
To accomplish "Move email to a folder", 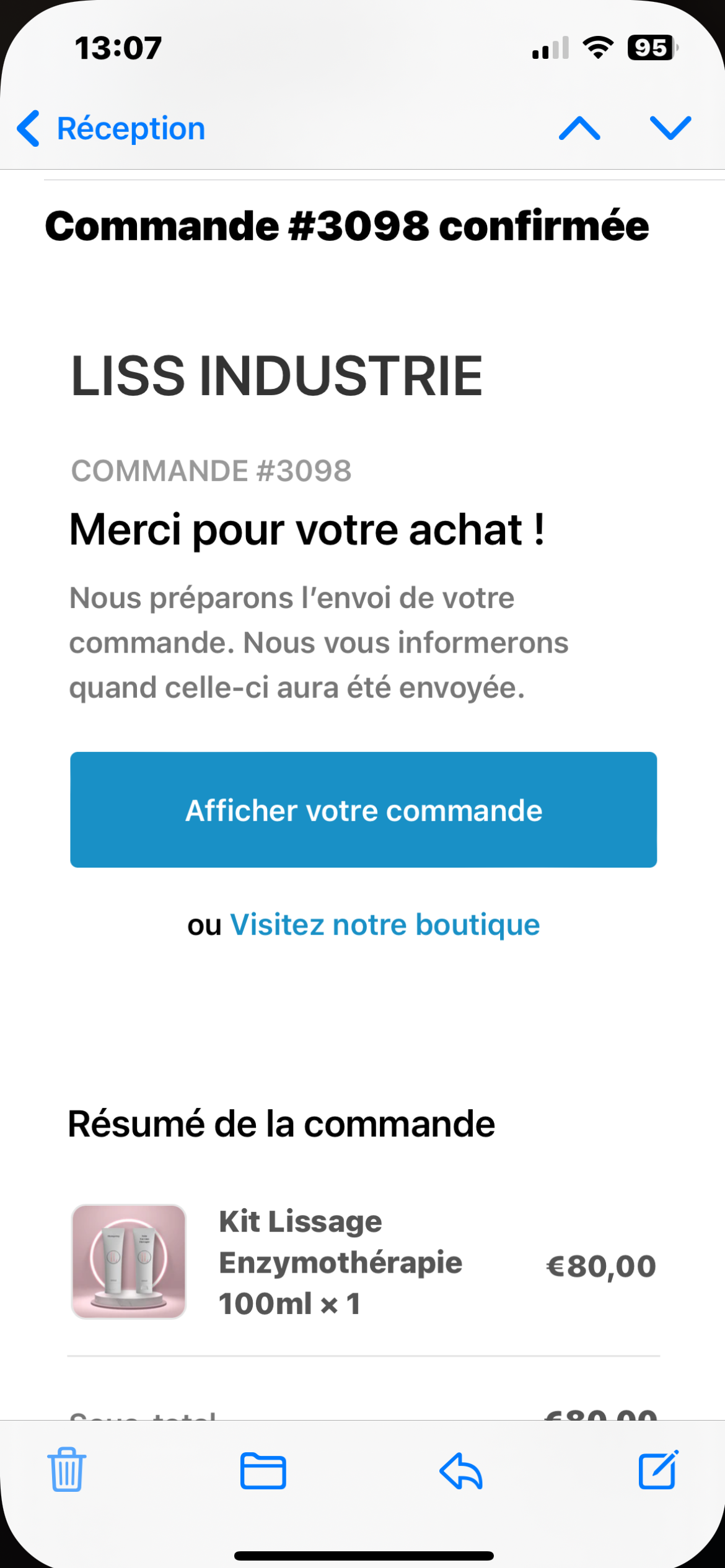I will pos(263,1470).
